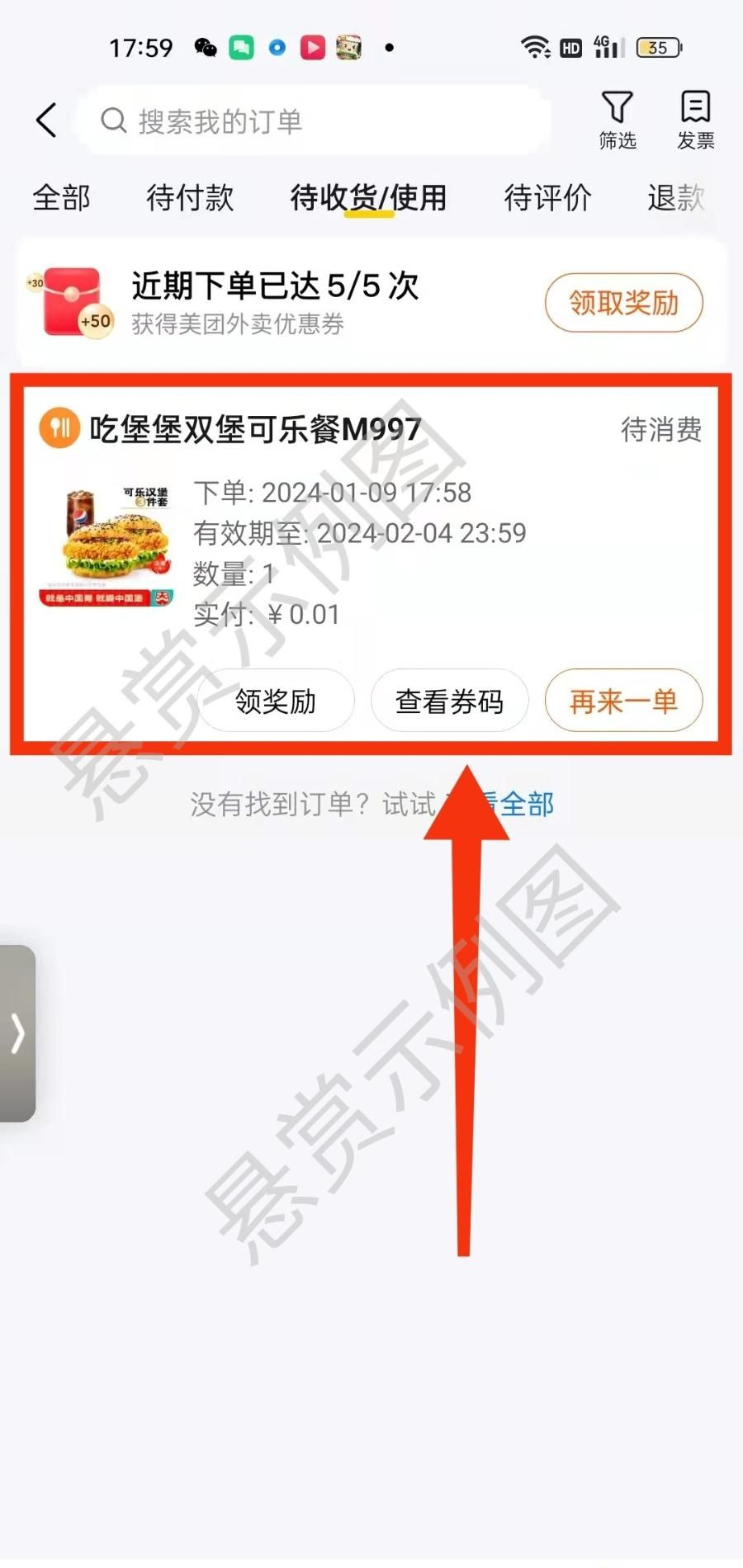743x1568 pixels.
Task: Go back using the top-left arrow
Action: point(47,120)
